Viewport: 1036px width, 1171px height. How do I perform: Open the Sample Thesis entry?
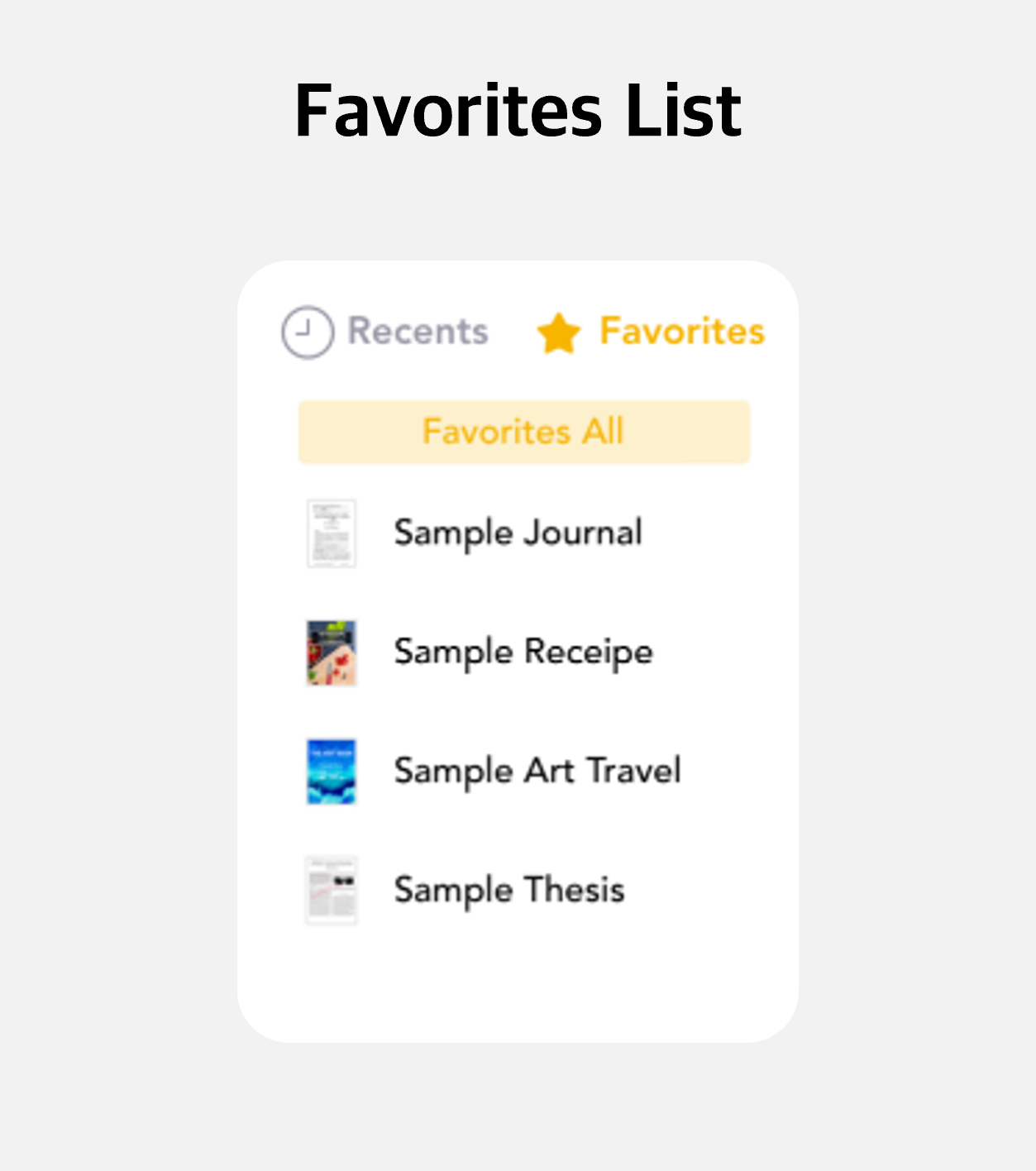tap(509, 891)
